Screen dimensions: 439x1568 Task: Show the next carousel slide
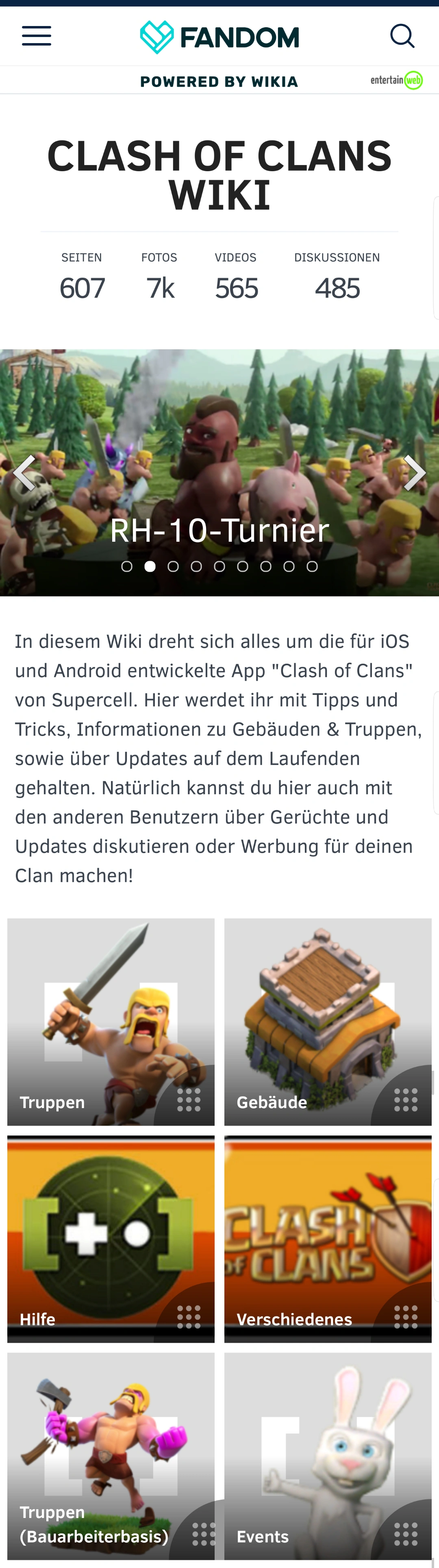(414, 473)
